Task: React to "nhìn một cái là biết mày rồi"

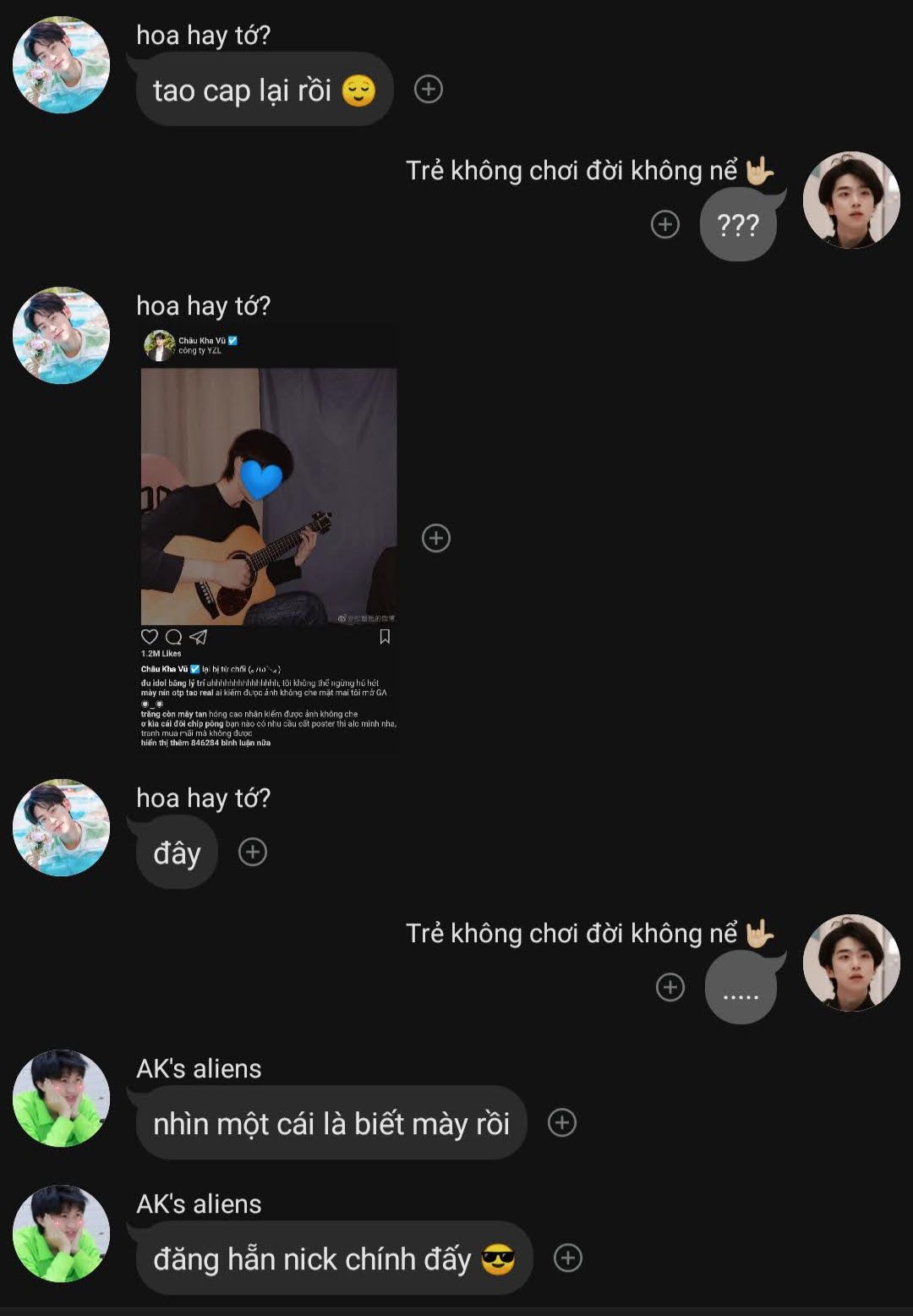Action: tap(562, 1122)
